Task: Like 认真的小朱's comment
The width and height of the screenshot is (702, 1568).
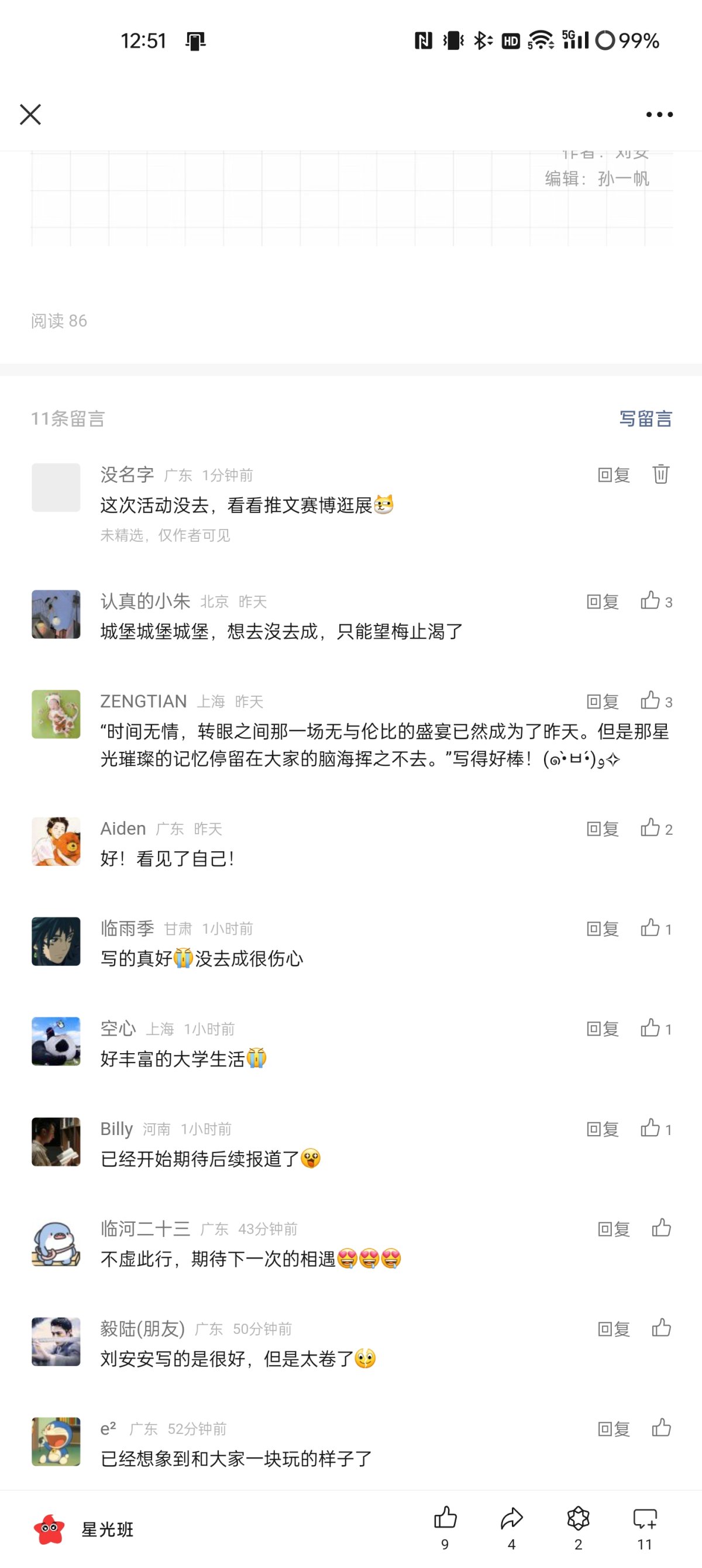Action: pyautogui.click(x=656, y=601)
